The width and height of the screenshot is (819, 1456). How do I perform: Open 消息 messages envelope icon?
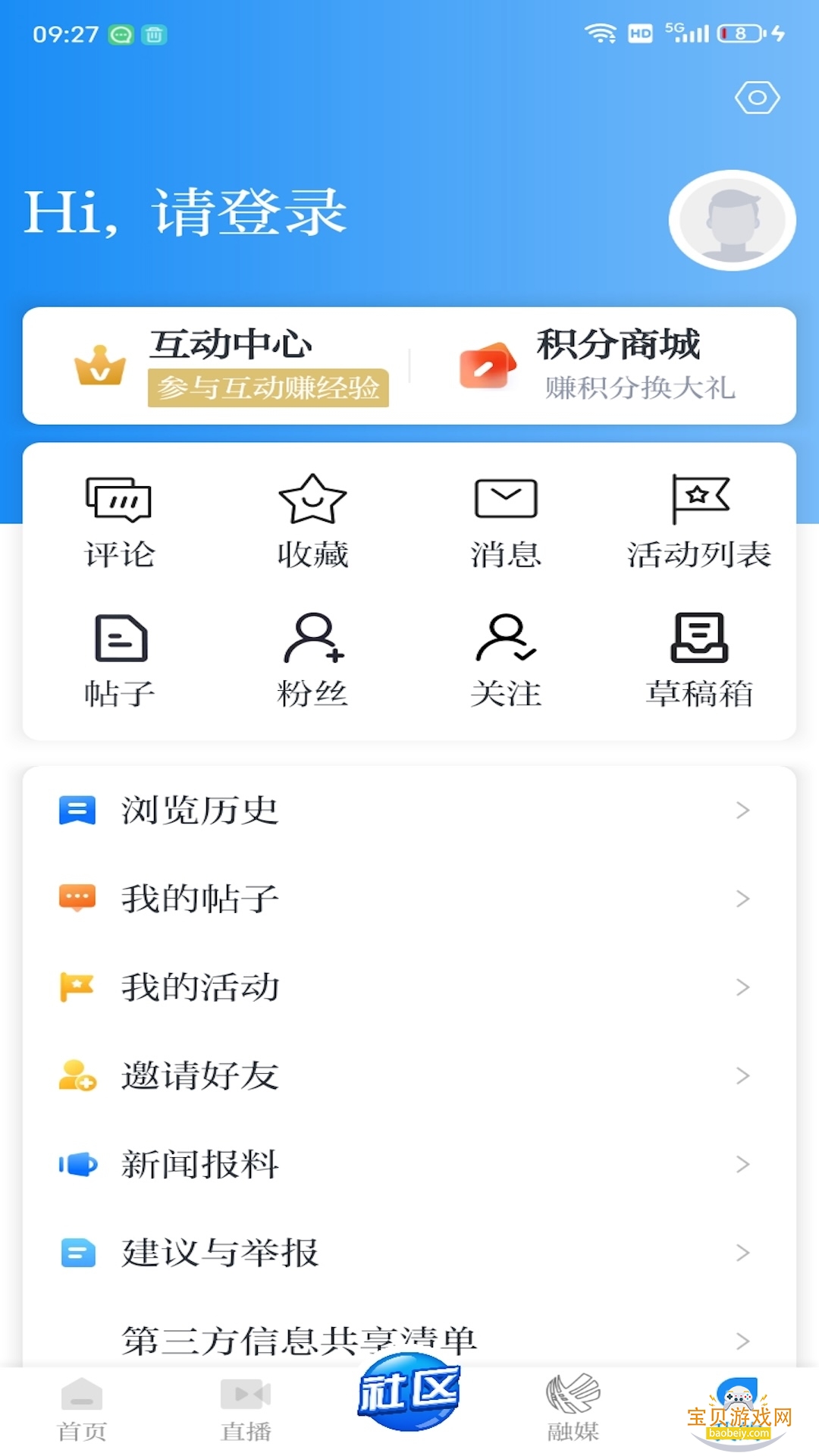(506, 499)
